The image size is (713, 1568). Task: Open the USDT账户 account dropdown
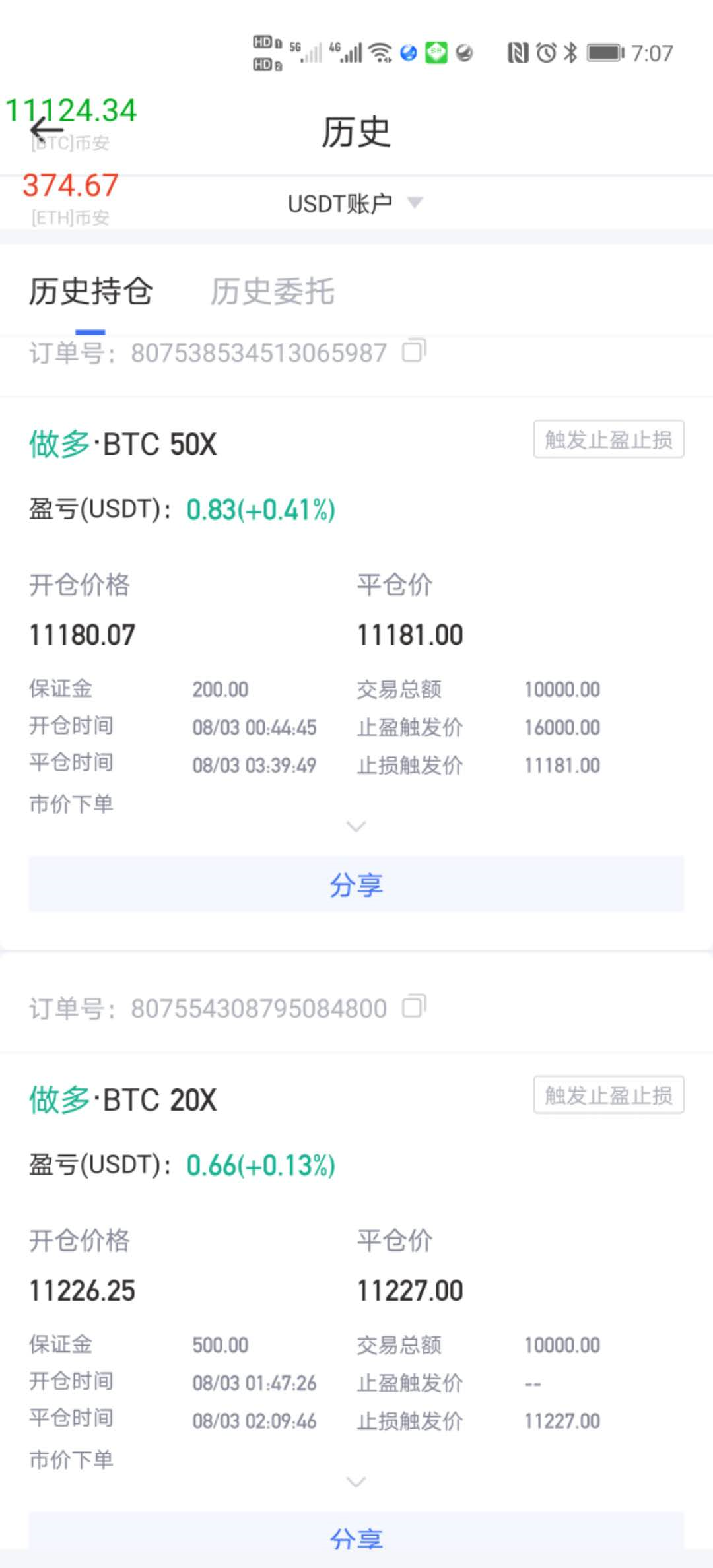(x=355, y=203)
